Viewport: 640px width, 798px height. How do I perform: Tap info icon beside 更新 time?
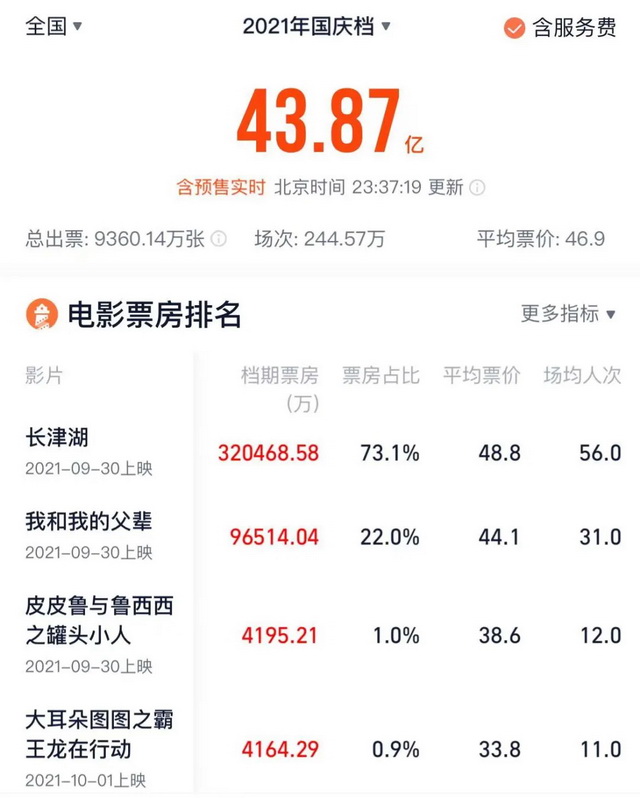point(478,188)
